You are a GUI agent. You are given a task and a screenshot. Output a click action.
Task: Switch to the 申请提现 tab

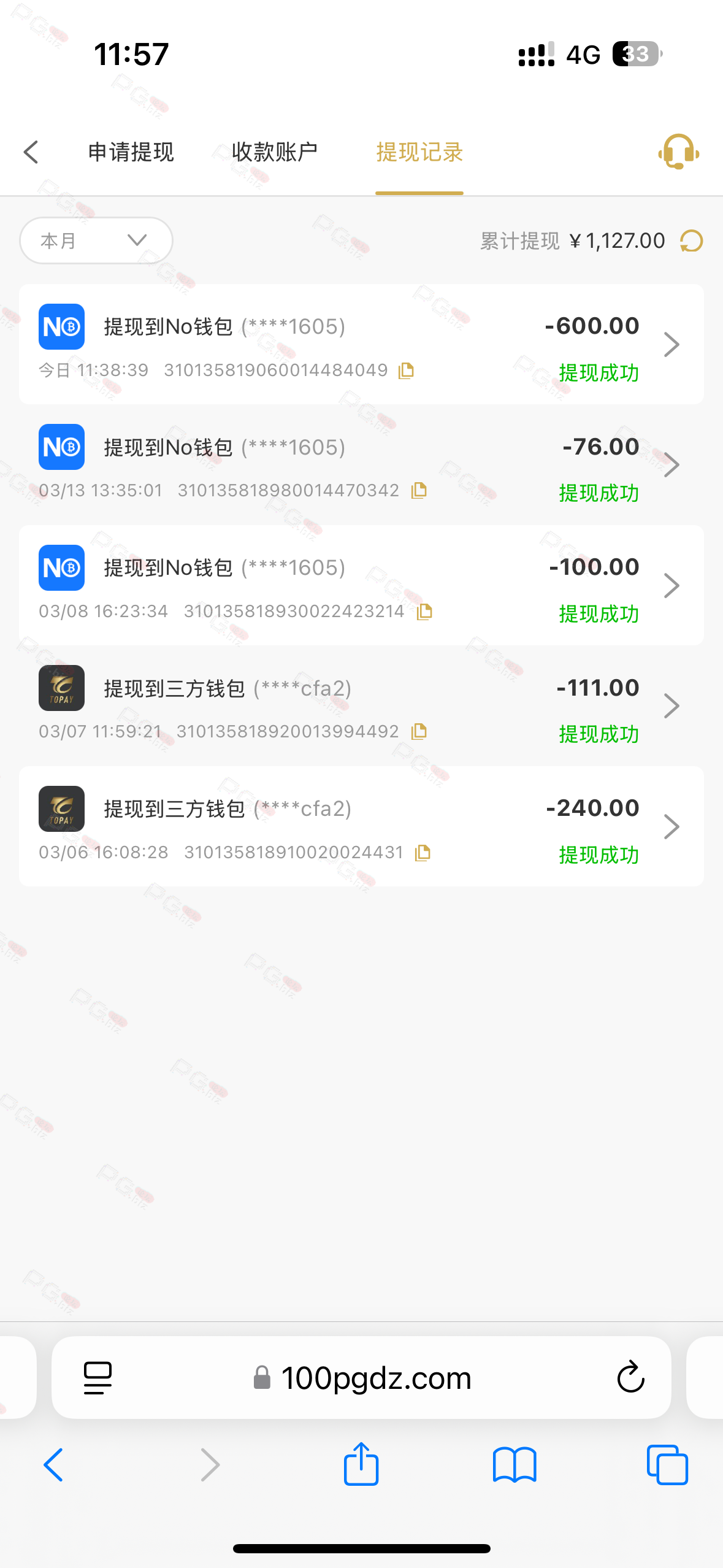point(131,152)
